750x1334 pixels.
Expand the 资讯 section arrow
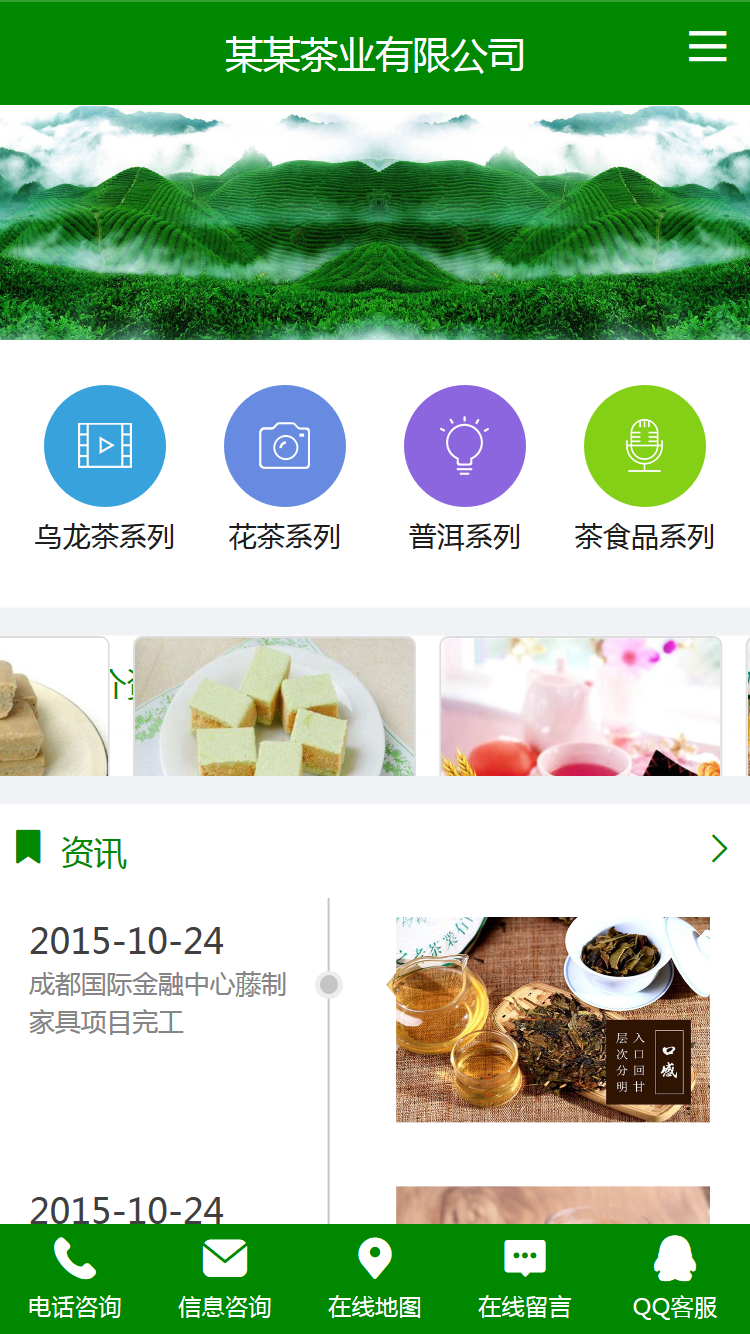point(718,849)
